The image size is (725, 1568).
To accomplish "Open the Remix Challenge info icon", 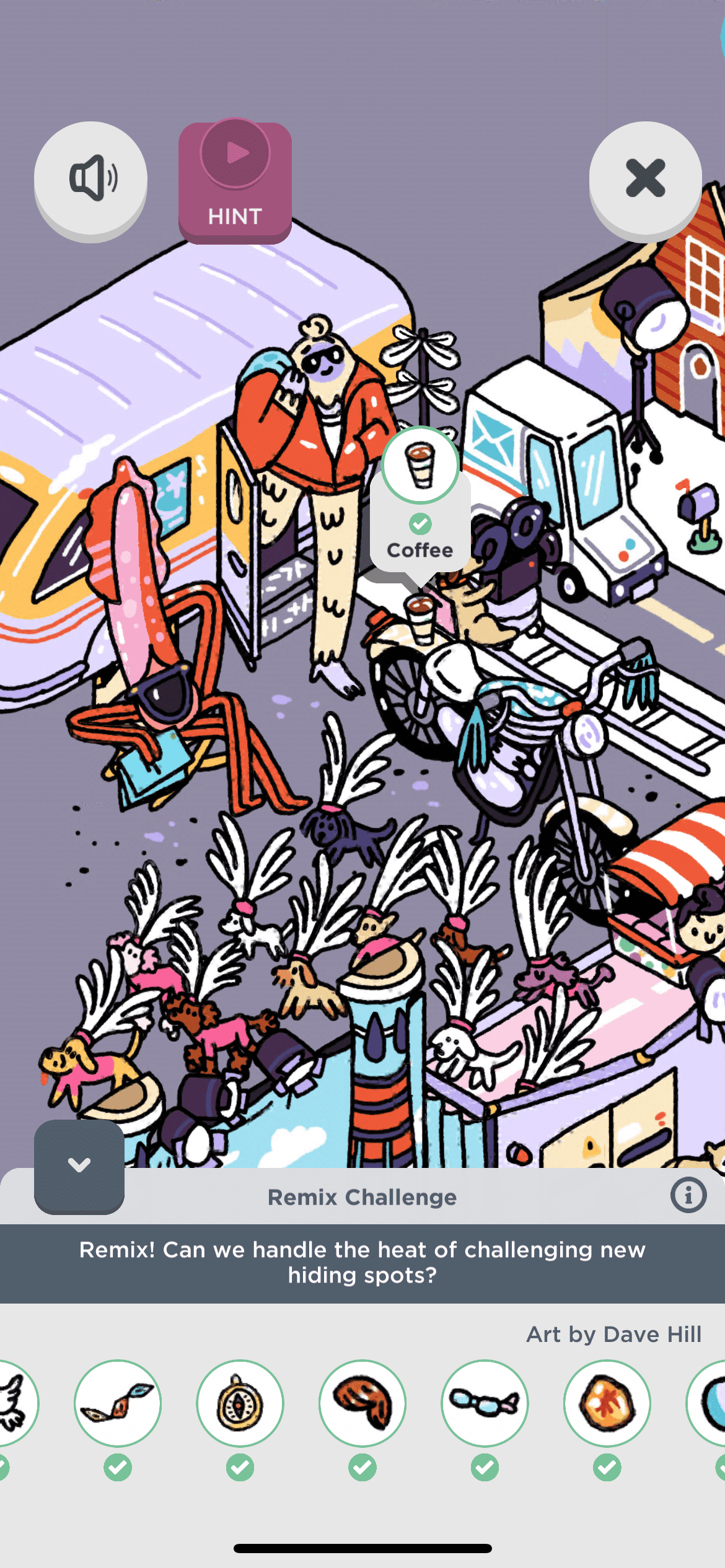I will [x=688, y=1195].
